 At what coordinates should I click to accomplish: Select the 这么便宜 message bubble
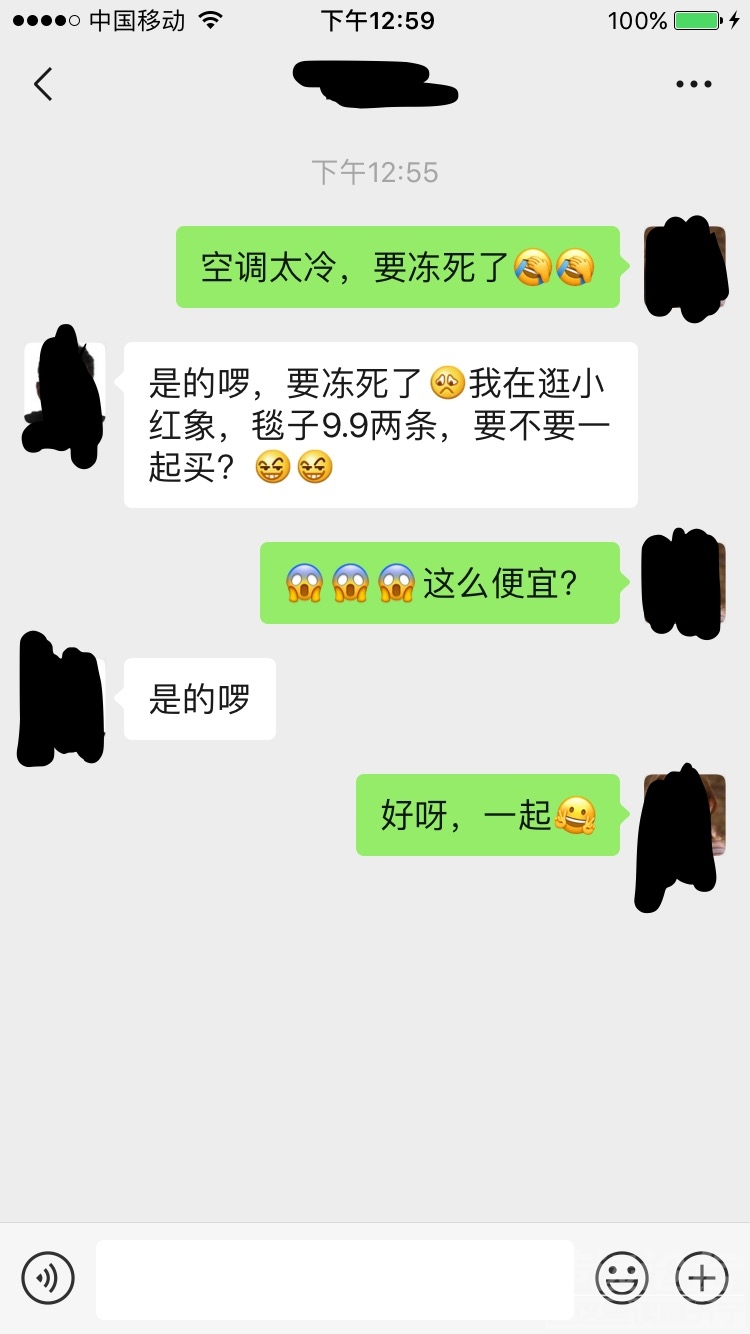440,583
